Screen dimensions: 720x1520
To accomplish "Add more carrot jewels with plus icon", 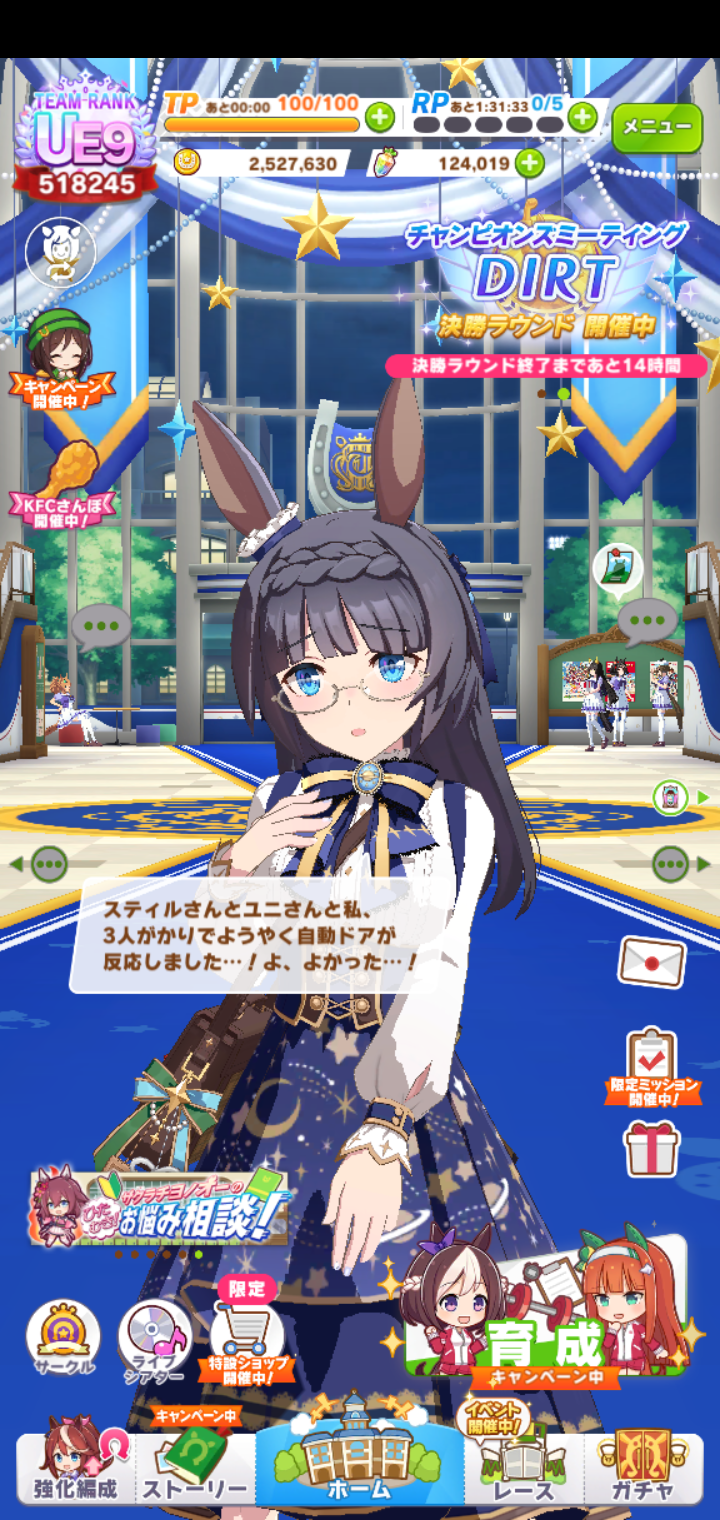I will 529,163.
